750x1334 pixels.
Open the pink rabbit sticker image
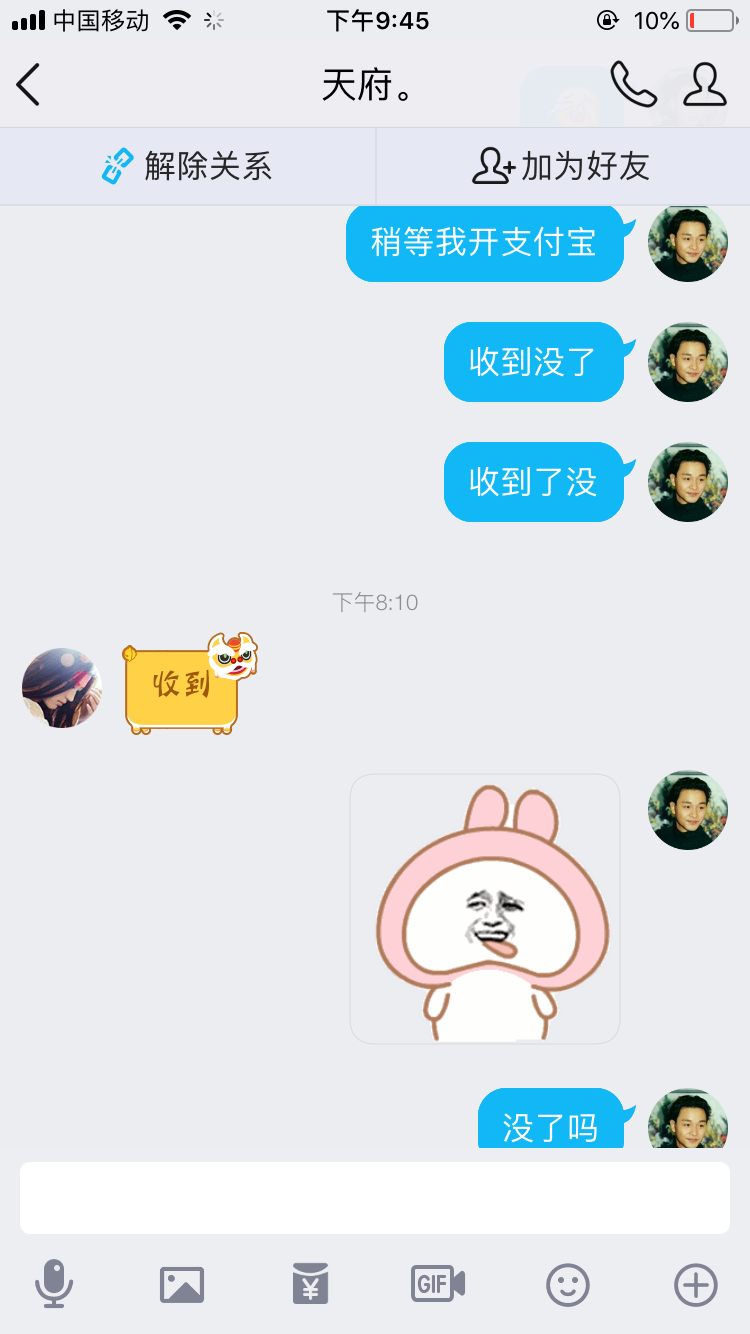pos(485,909)
